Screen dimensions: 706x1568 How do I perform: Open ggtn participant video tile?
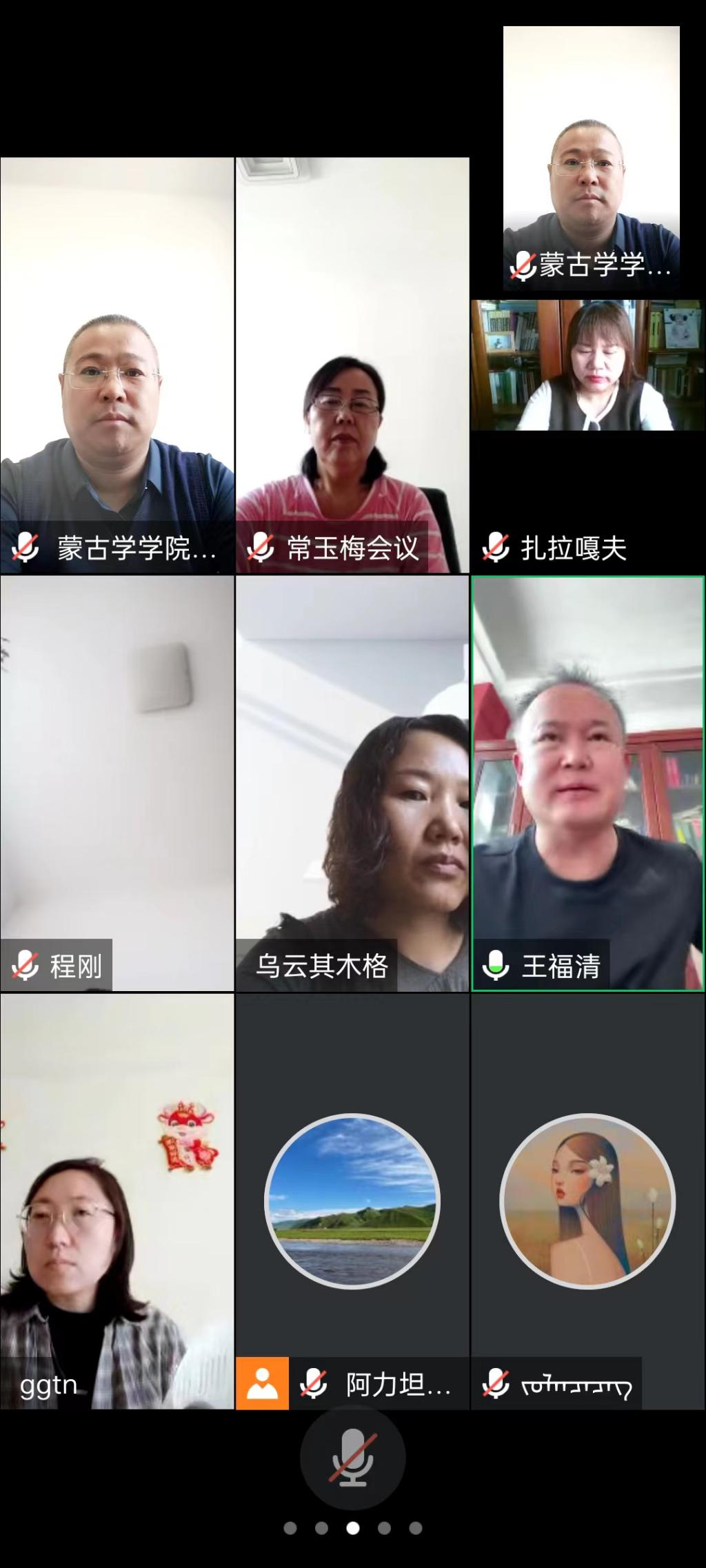[117, 1201]
